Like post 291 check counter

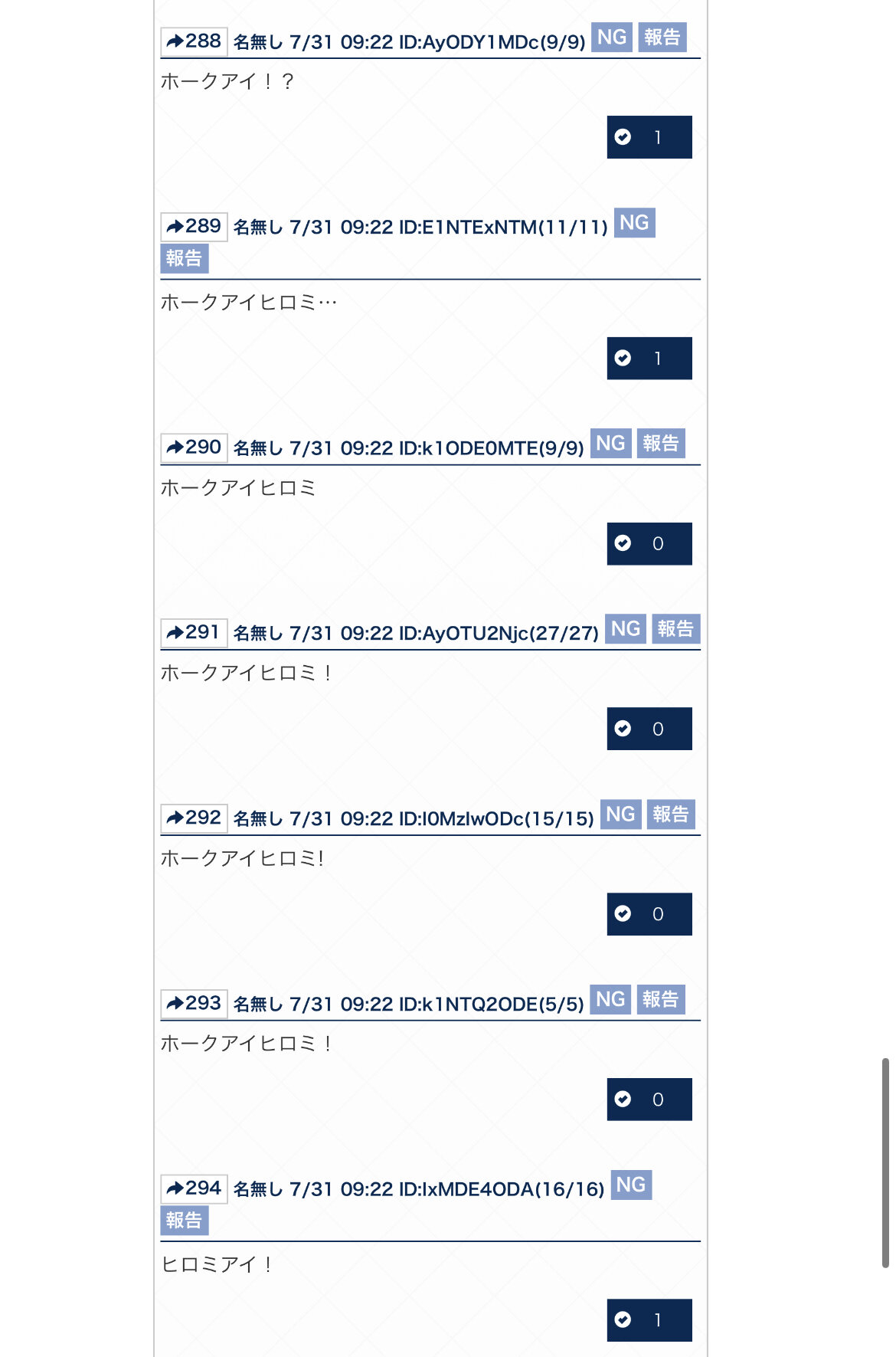(649, 729)
